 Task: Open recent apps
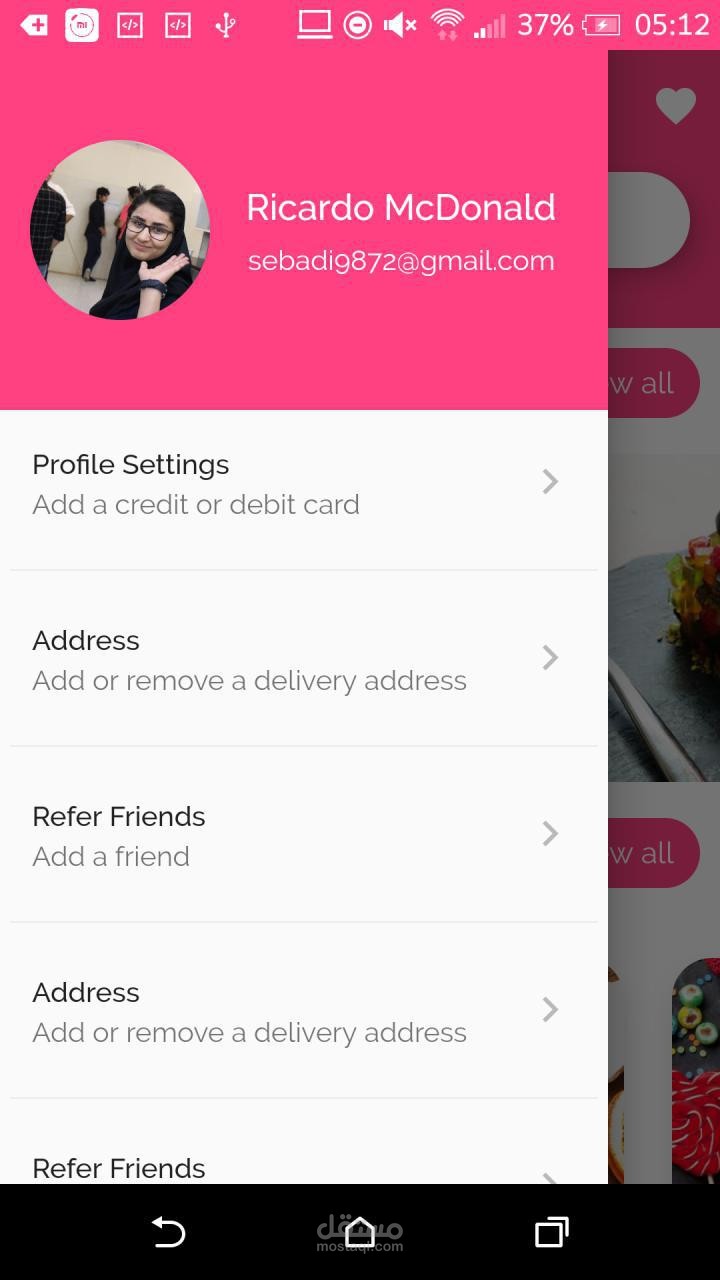[551, 1232]
